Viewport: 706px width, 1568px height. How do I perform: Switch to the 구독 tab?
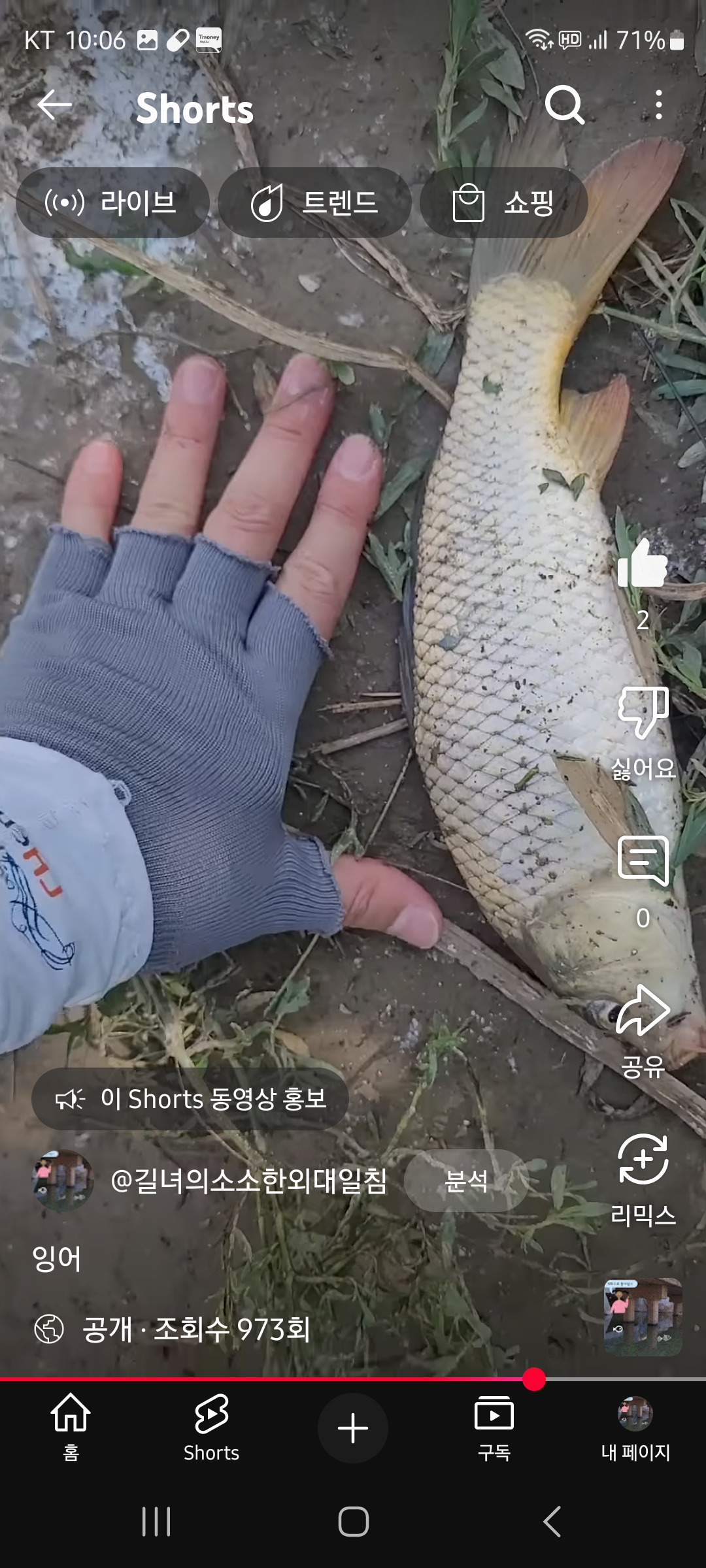pos(494,1428)
